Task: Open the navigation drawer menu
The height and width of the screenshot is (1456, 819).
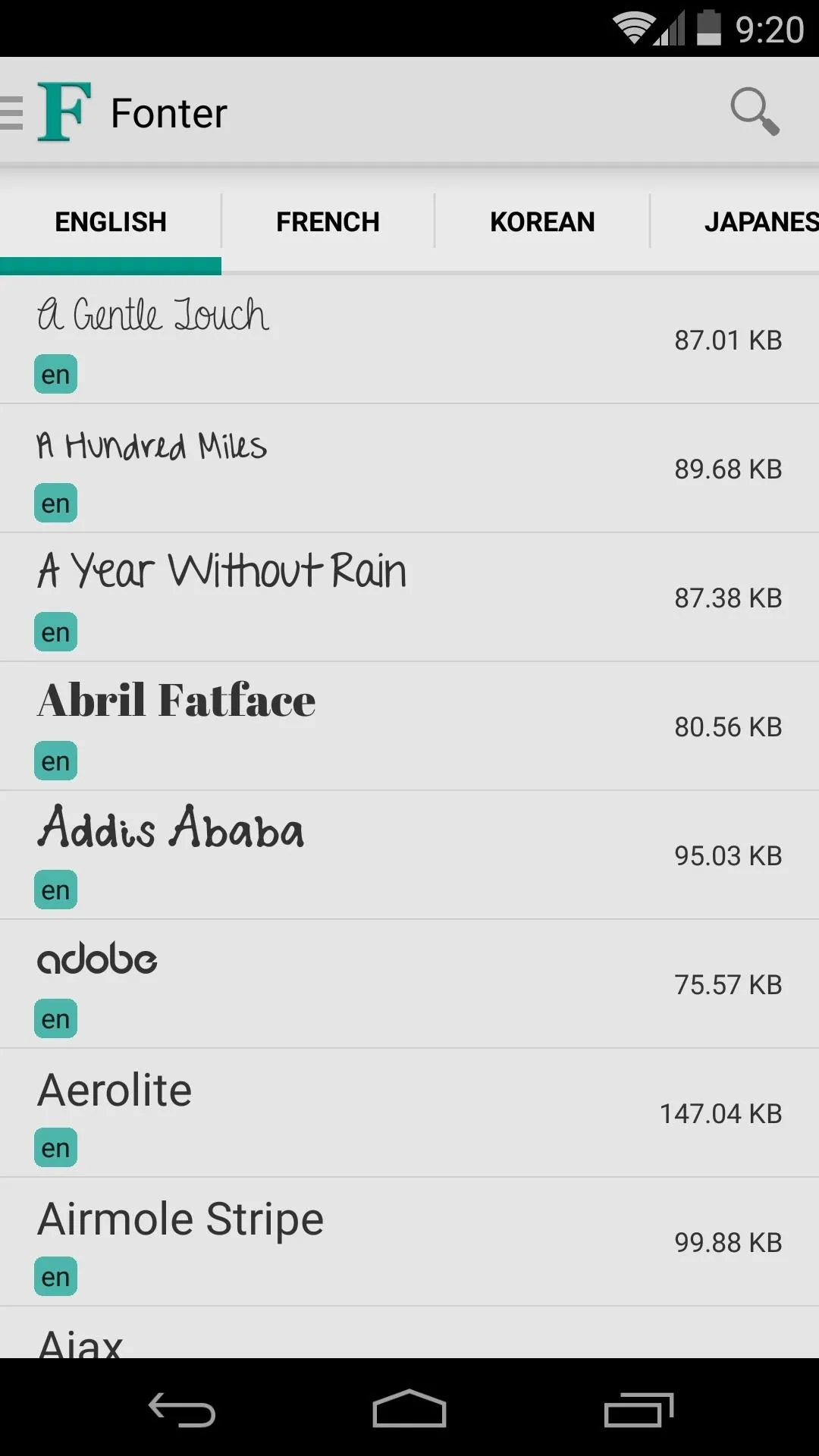Action: 12,113
